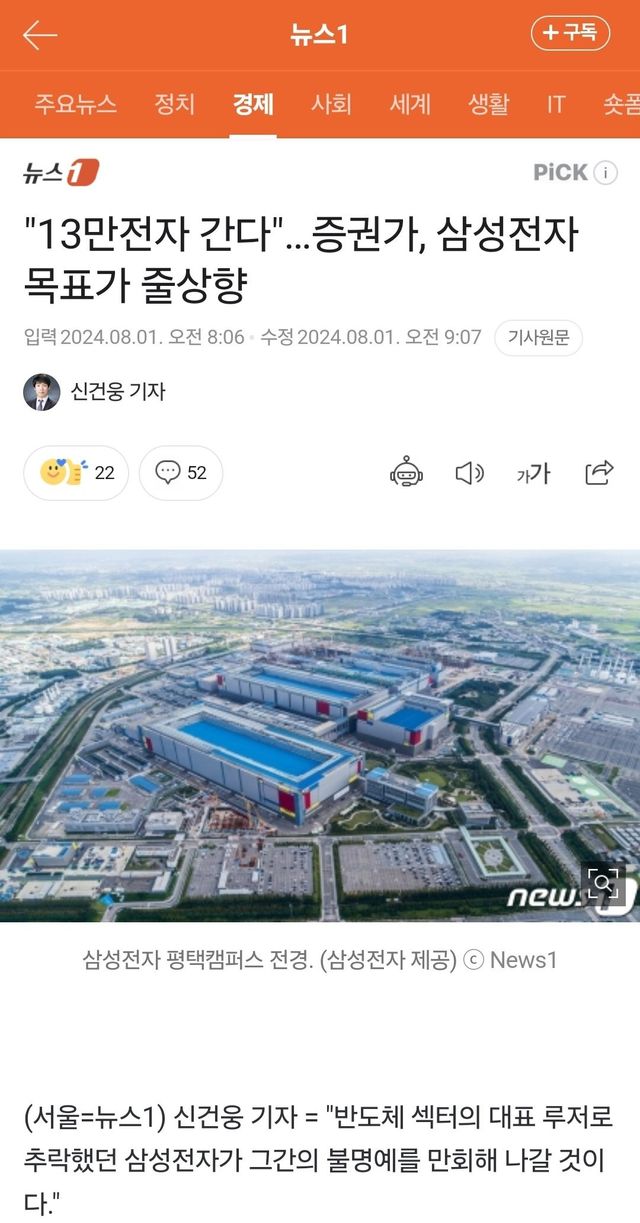View reporter 신건웅 기자's profile
The width and height of the screenshot is (640, 1223).
(x=95, y=391)
